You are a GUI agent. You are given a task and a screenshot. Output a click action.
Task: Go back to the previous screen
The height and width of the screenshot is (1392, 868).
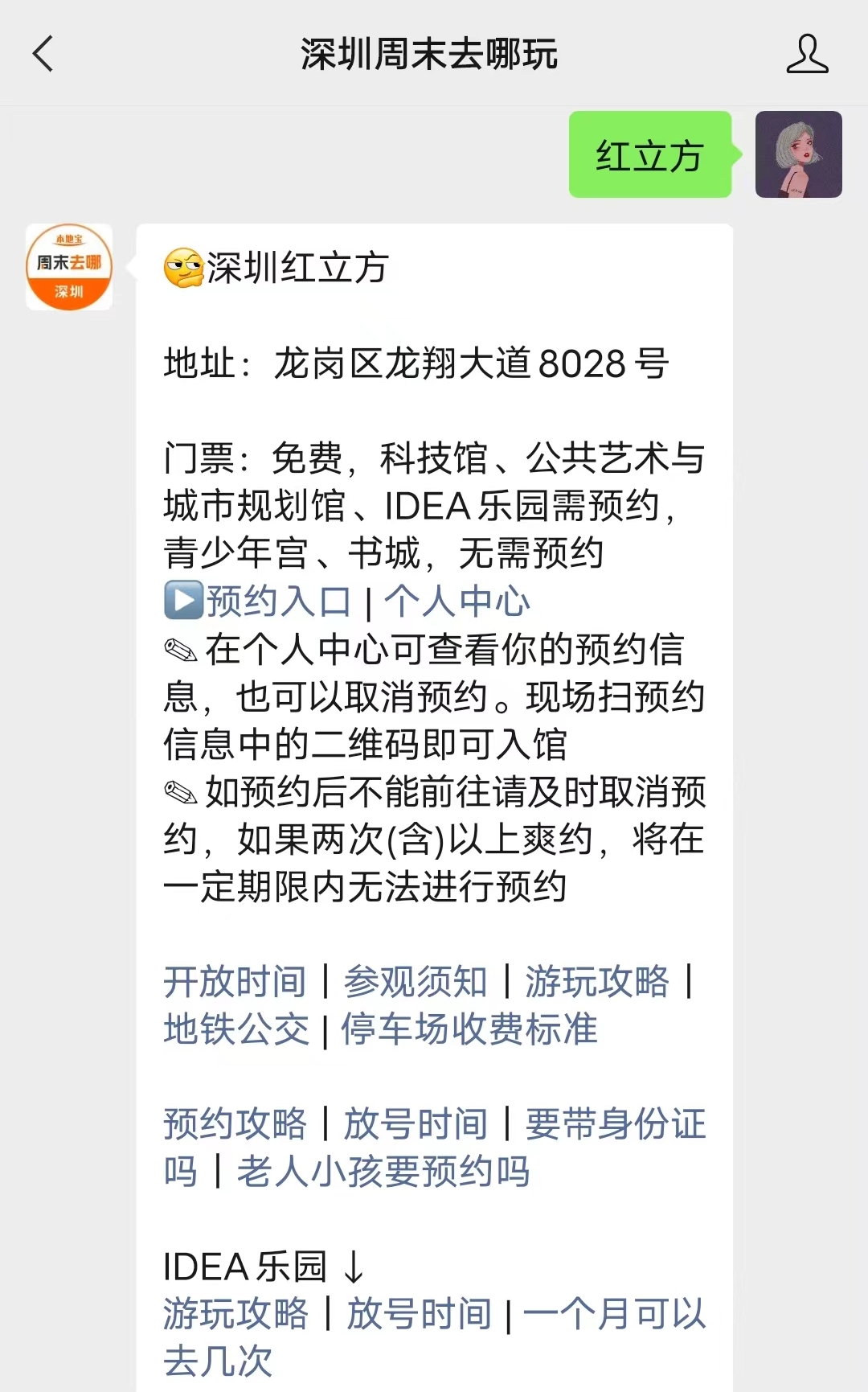(x=43, y=54)
